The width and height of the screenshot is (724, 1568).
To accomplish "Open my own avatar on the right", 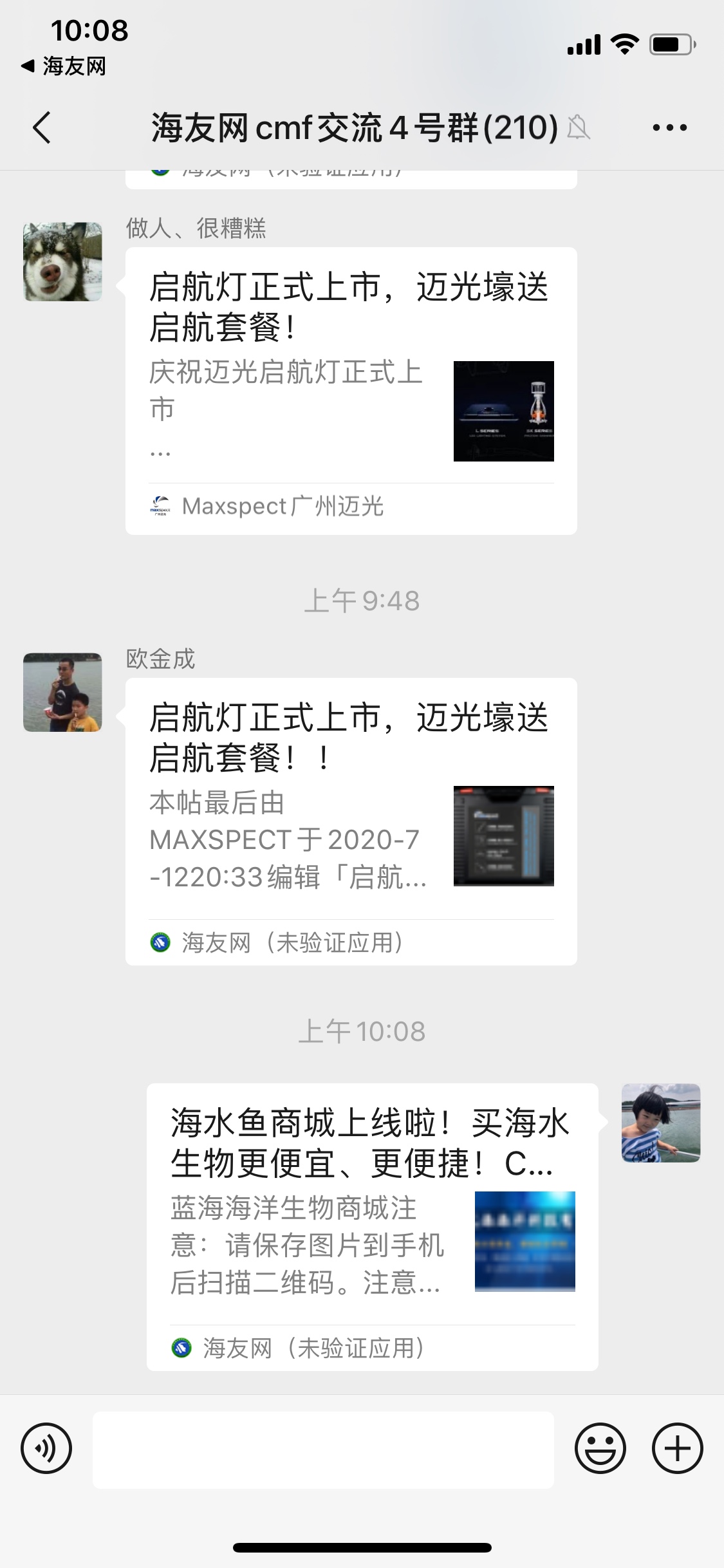I will [661, 1123].
